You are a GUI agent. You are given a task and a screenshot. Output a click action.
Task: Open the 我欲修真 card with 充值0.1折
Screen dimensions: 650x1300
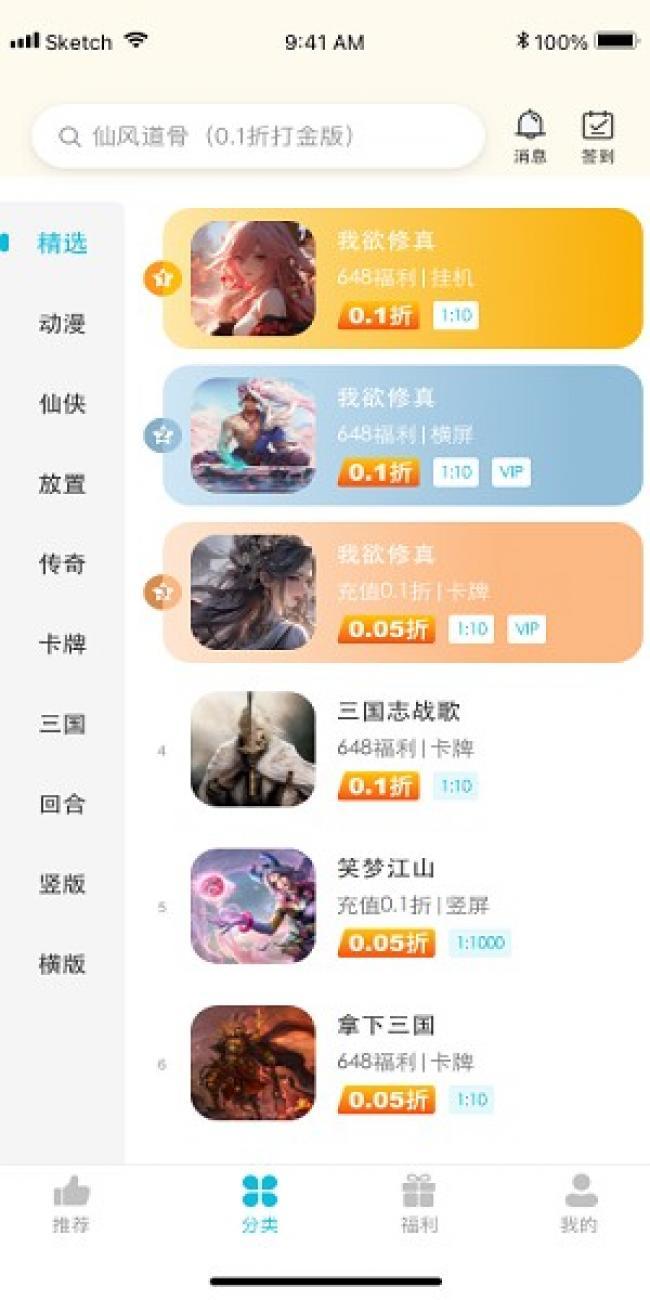402,592
